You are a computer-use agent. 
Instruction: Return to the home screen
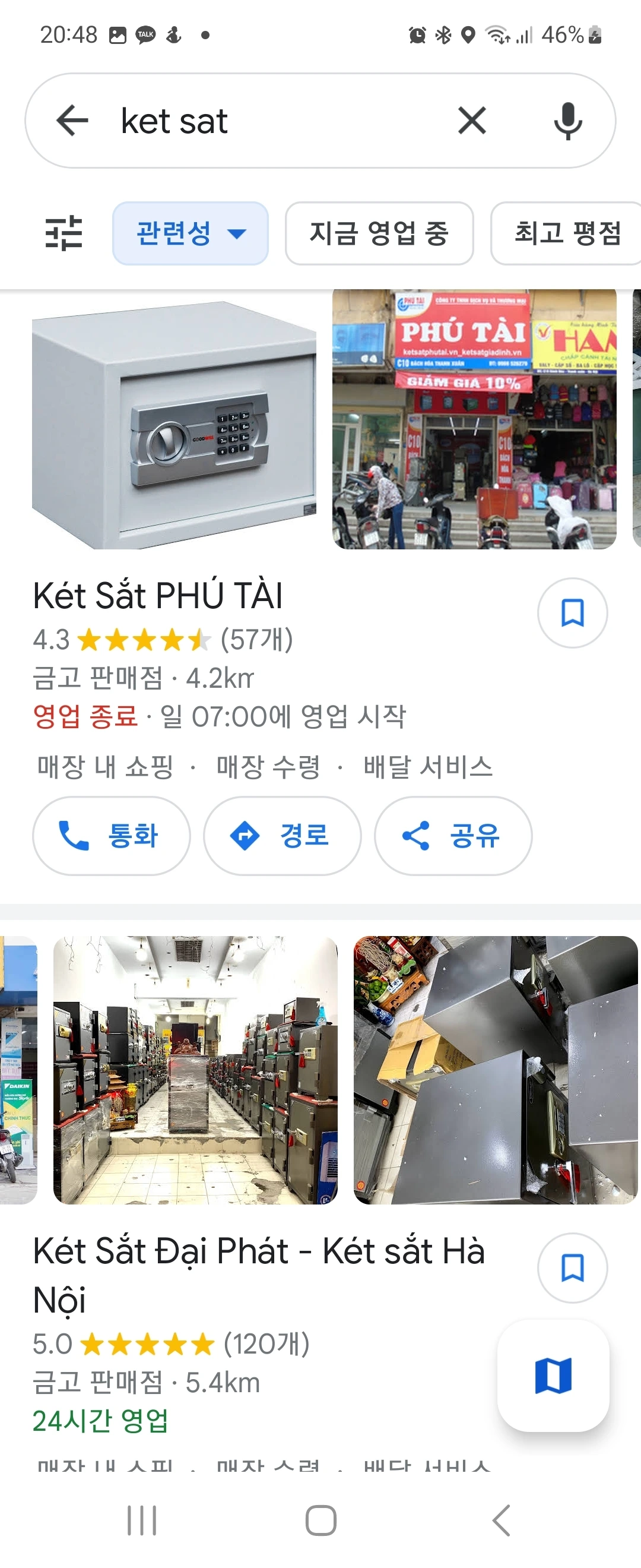pyautogui.click(x=320, y=1520)
